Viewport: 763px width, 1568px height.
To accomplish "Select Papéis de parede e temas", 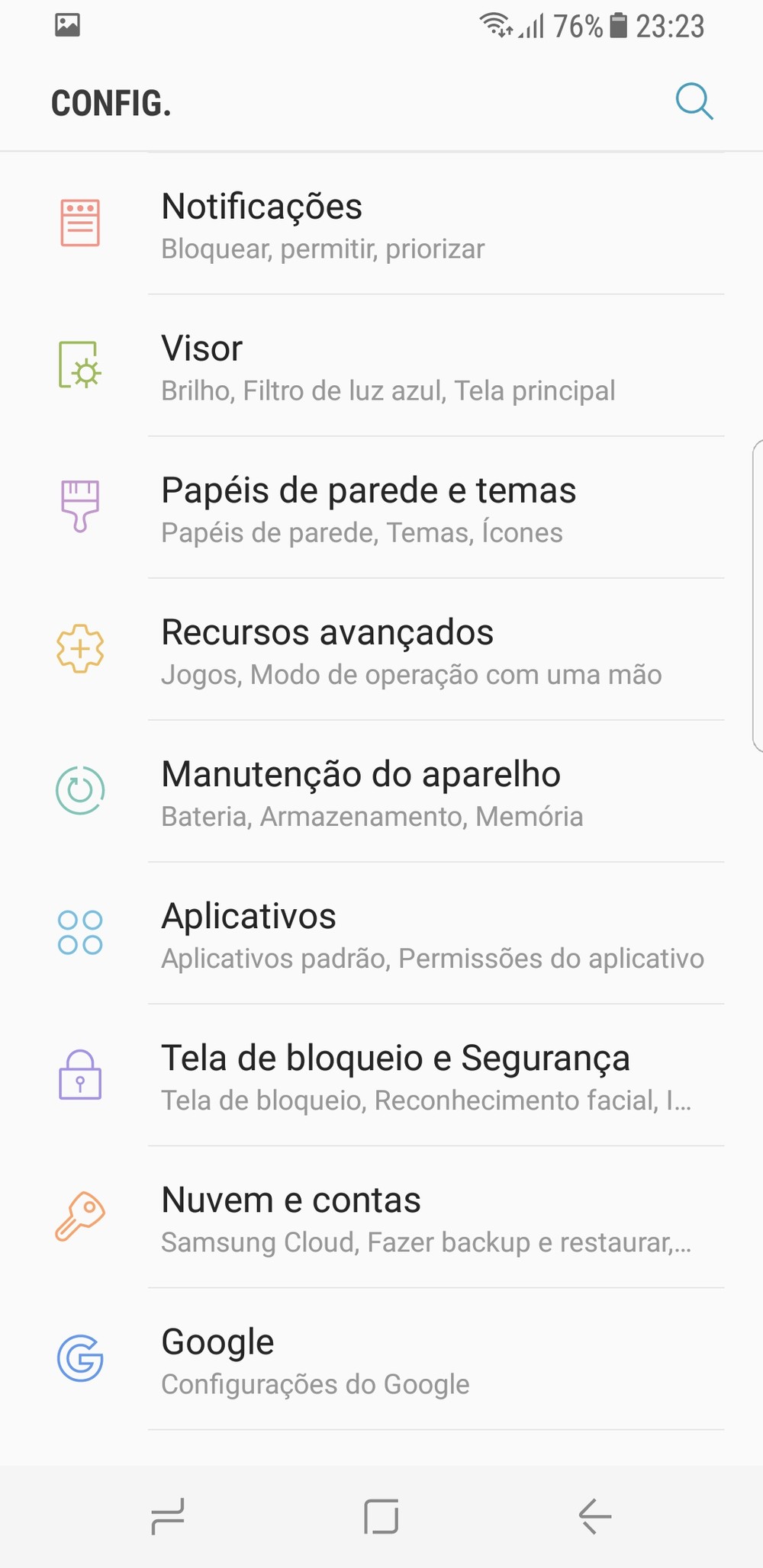I will (381, 509).
